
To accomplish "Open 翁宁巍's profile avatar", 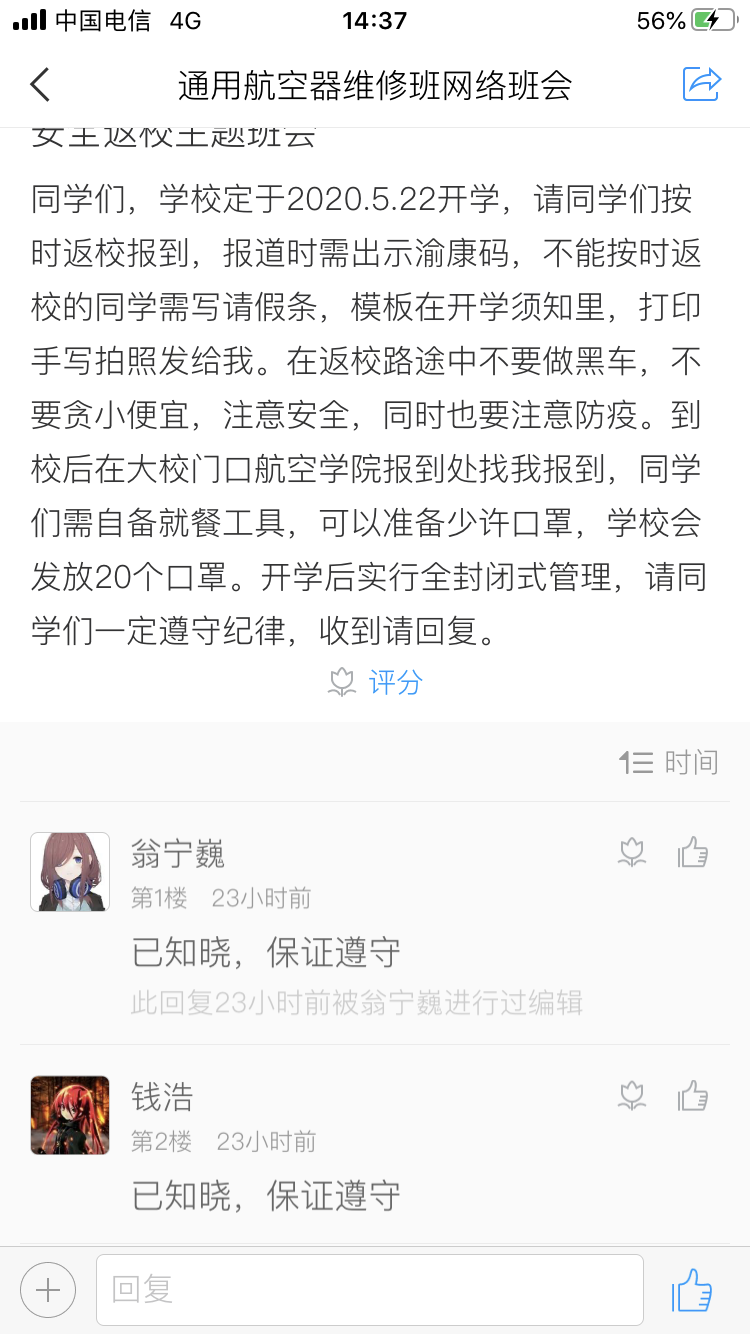I will [70, 871].
